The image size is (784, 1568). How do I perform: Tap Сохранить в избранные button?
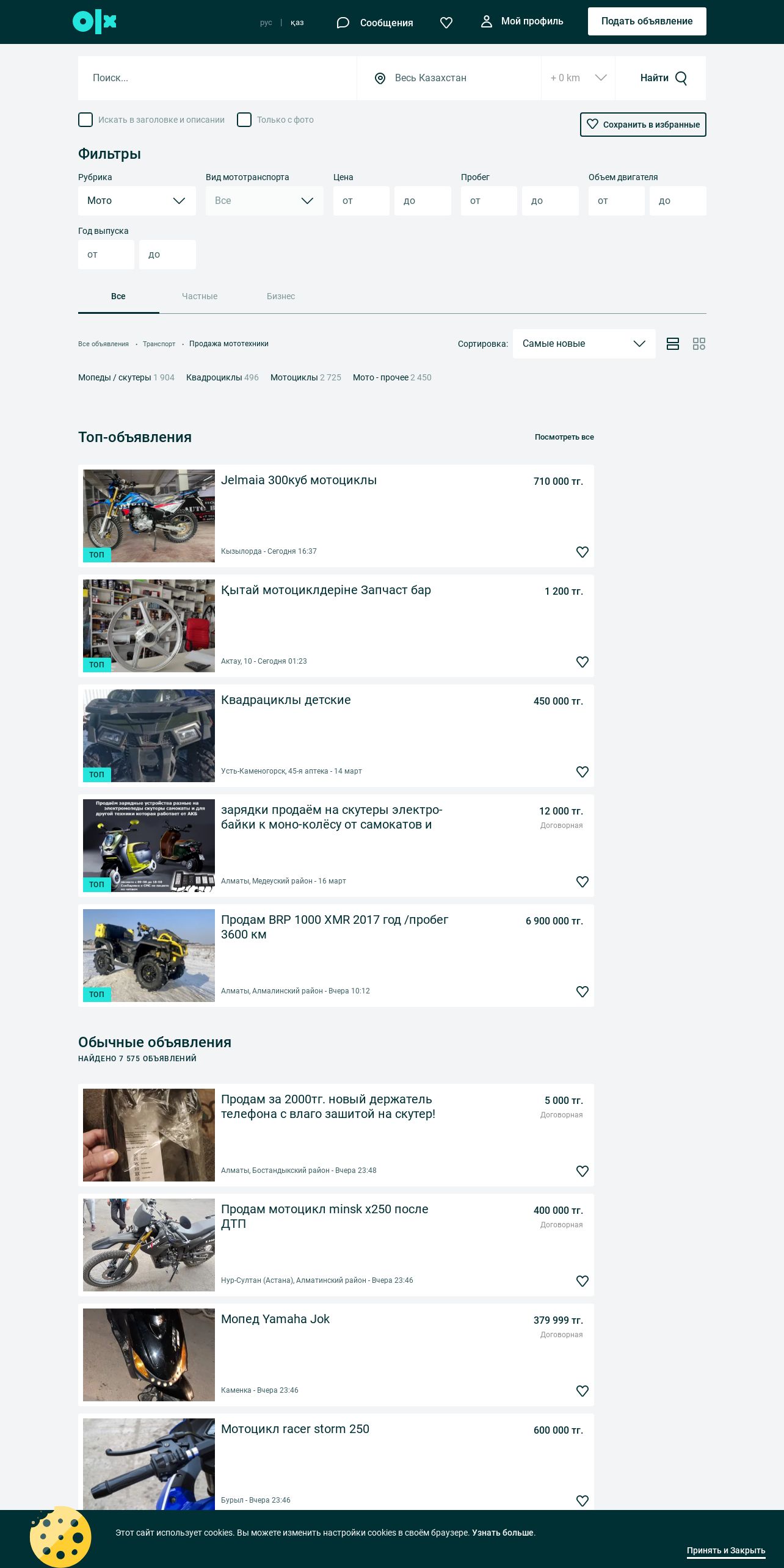[x=643, y=125]
